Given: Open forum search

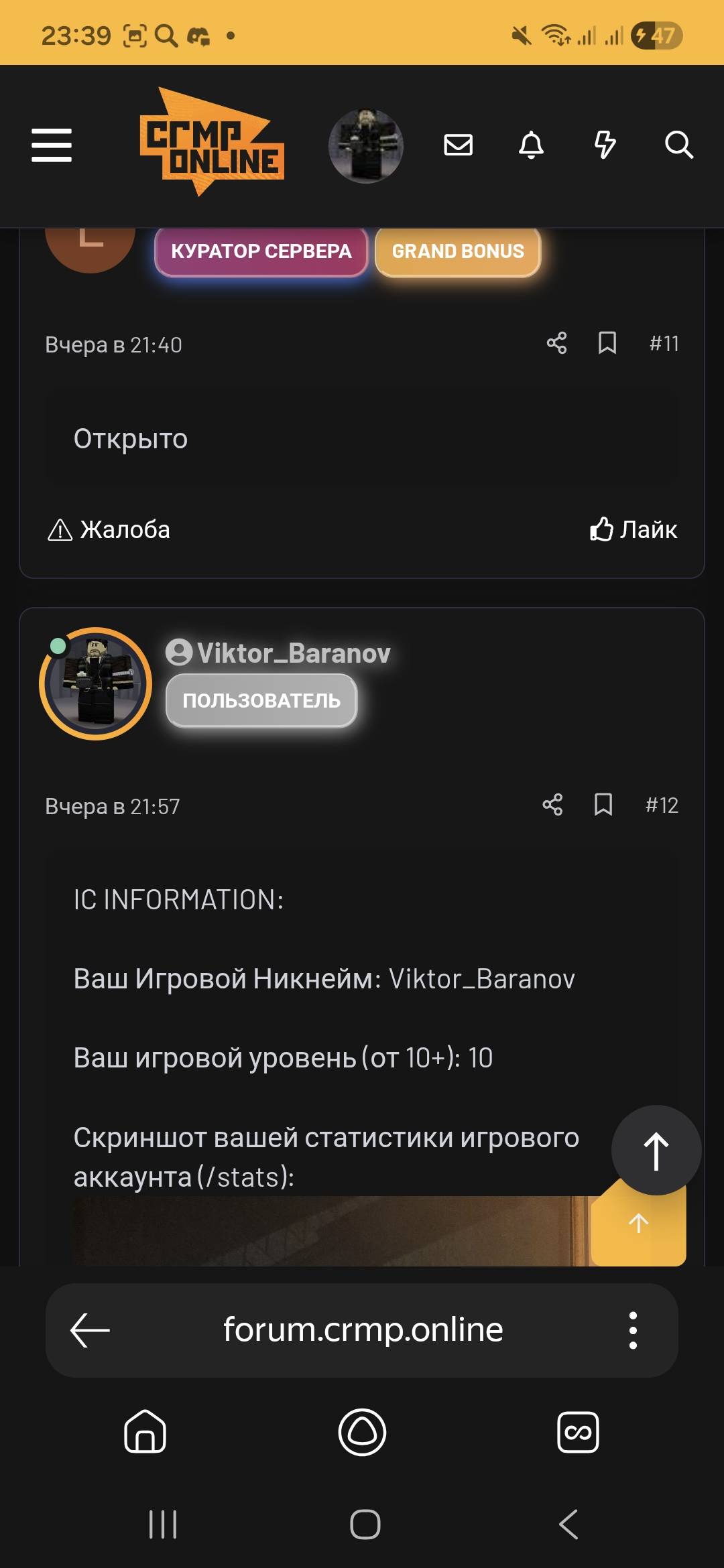Looking at the screenshot, I should coord(678,145).
